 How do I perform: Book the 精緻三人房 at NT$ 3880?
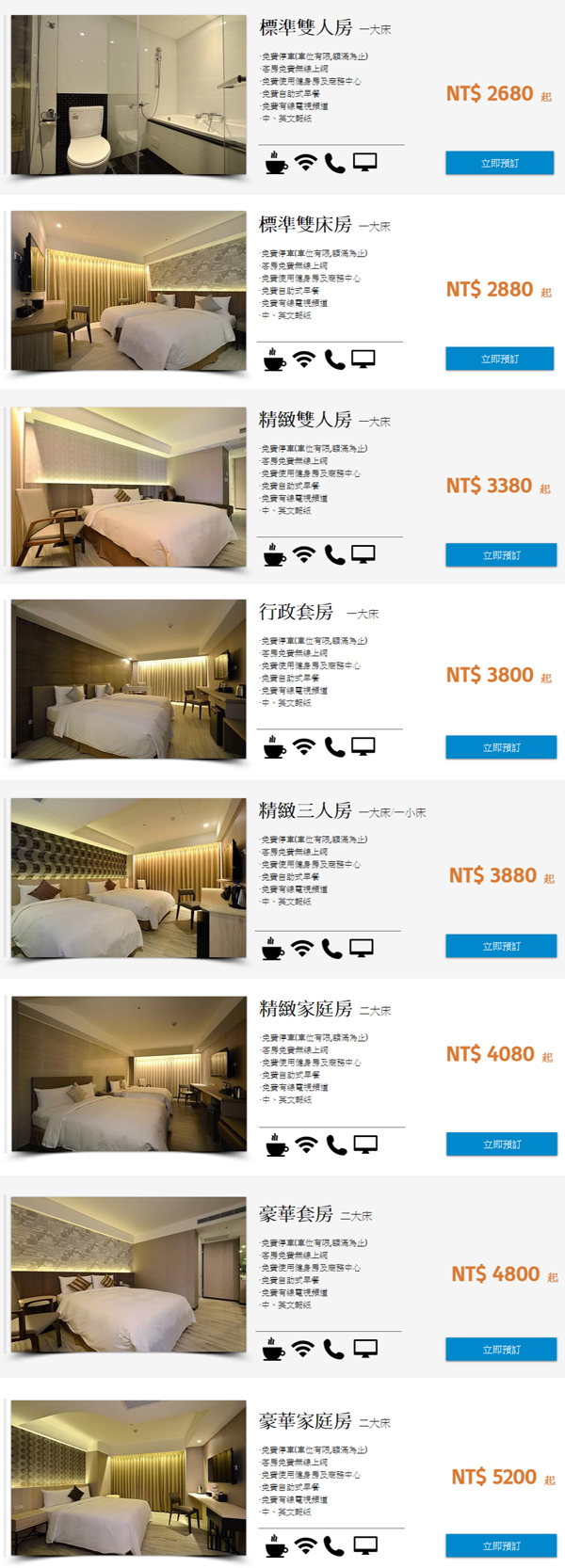pos(500,946)
